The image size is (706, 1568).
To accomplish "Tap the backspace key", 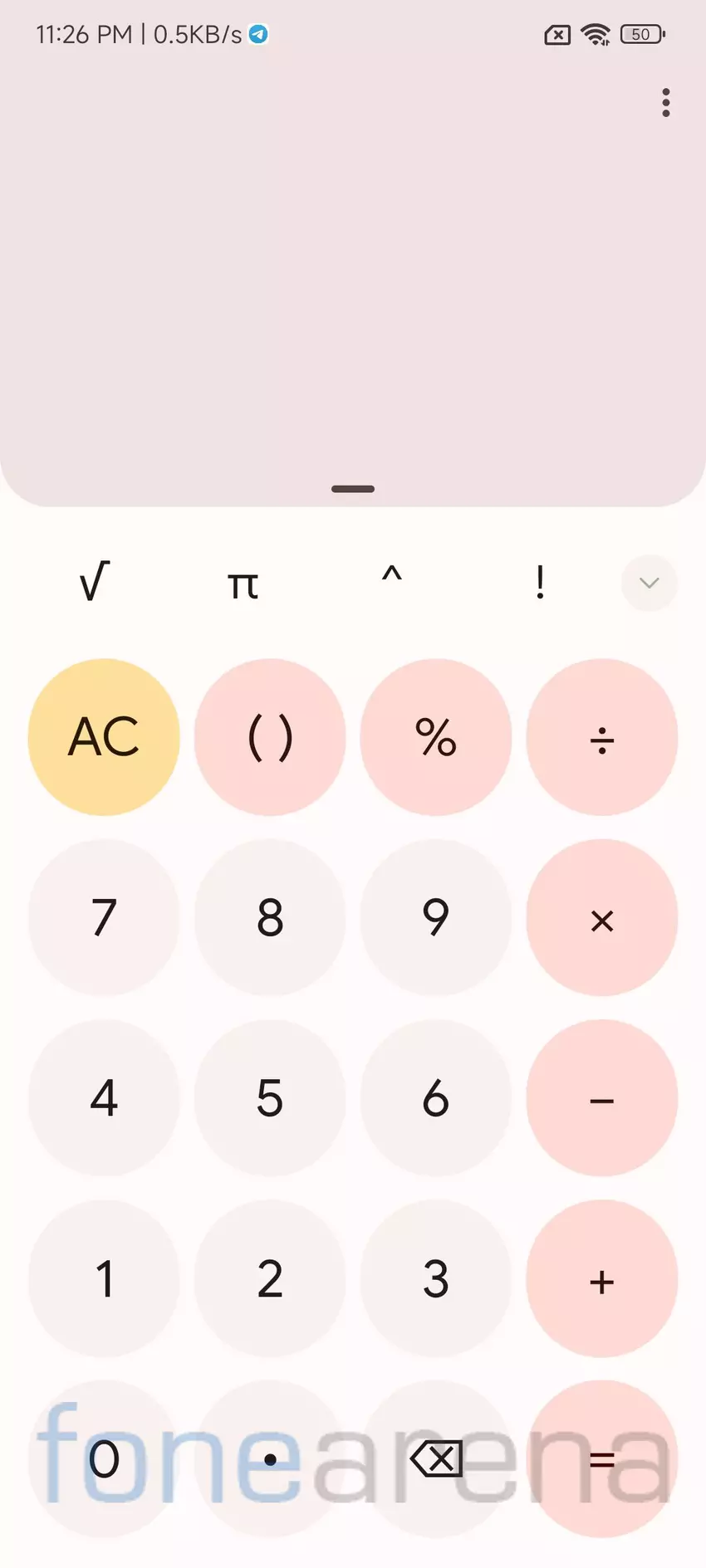I will (436, 1459).
